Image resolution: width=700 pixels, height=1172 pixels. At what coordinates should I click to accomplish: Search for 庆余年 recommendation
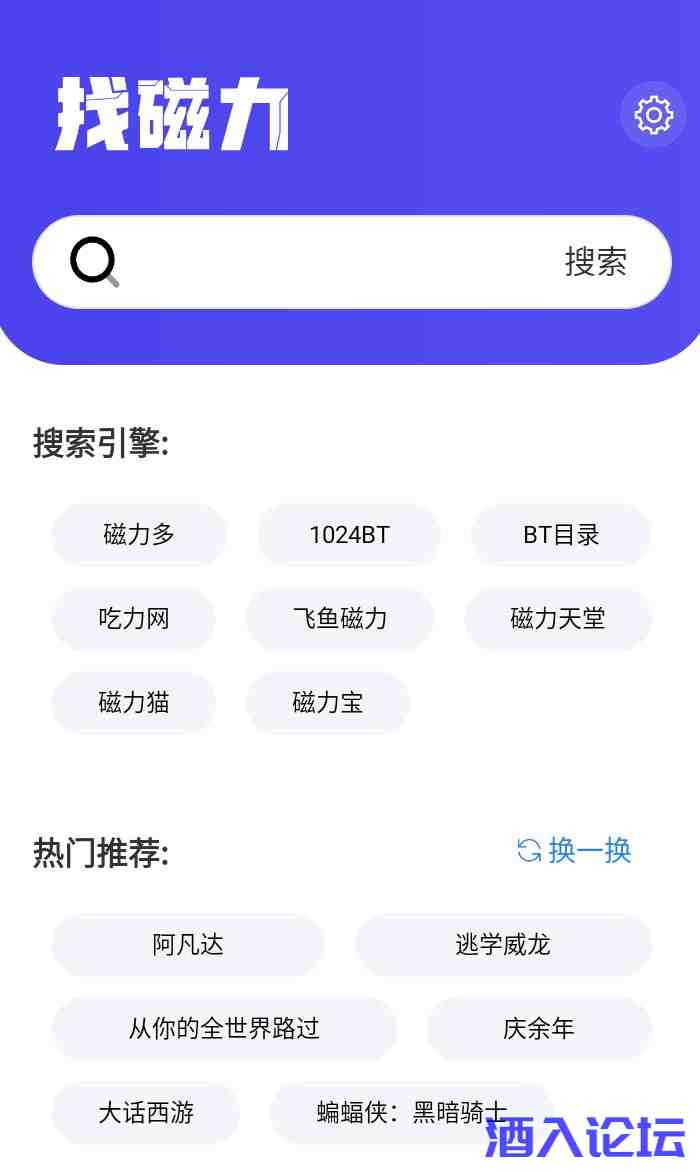tap(539, 1029)
